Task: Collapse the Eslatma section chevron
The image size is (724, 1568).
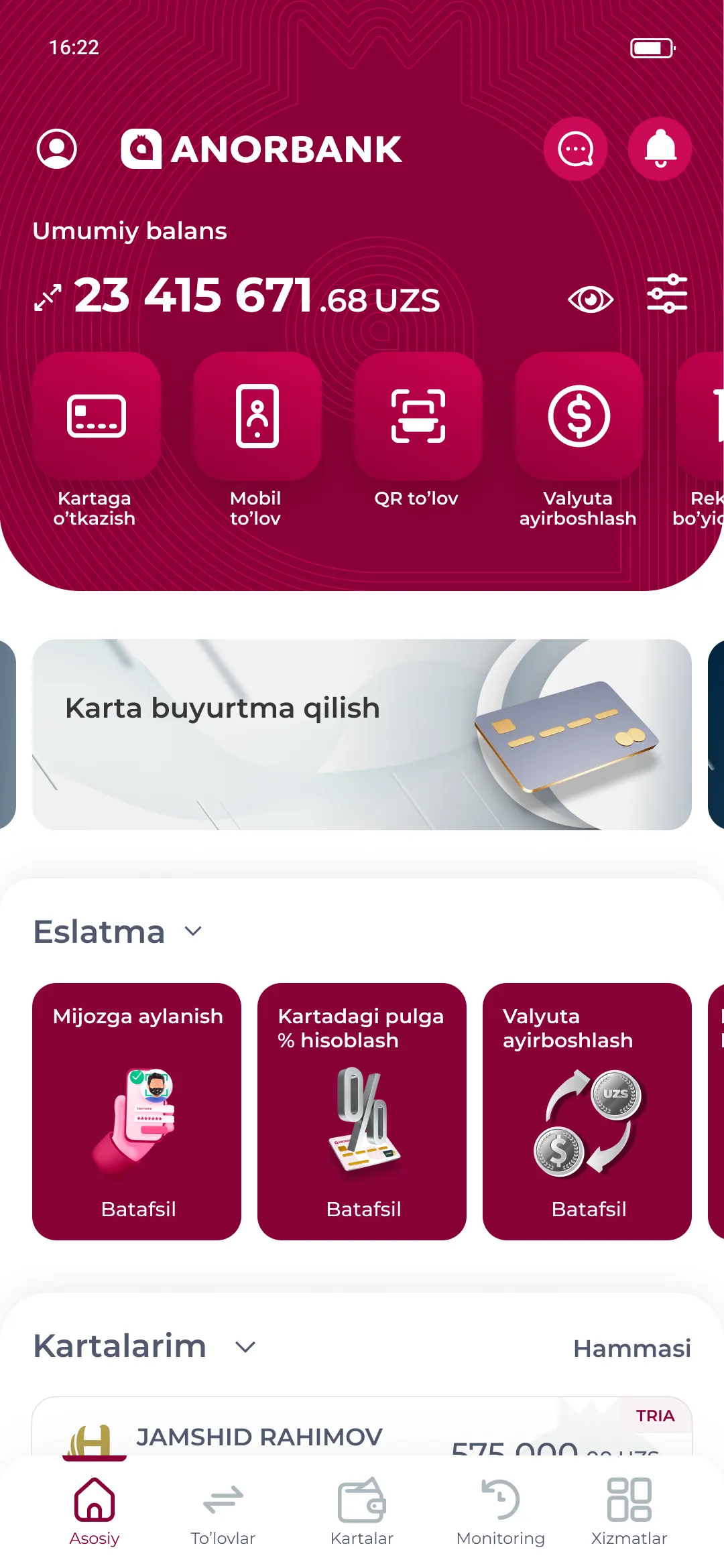Action: tap(193, 931)
